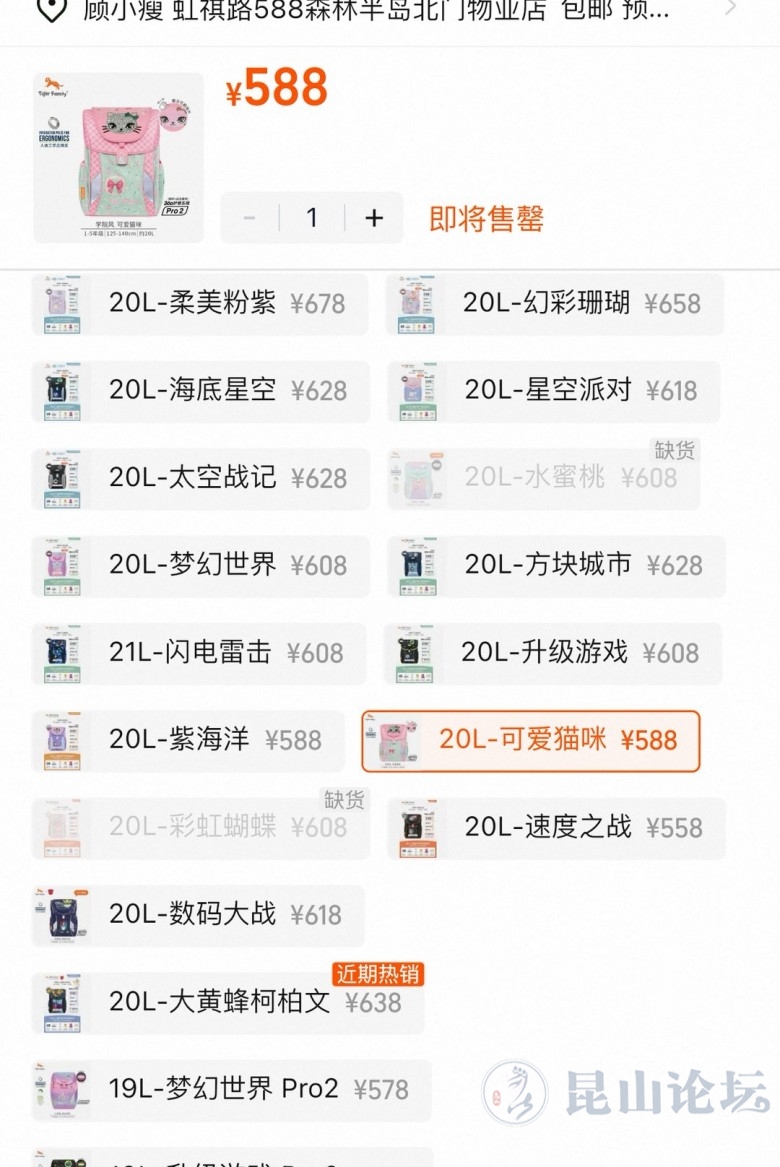Choose 20L-升级游戏 at ¥608

click(x=555, y=653)
